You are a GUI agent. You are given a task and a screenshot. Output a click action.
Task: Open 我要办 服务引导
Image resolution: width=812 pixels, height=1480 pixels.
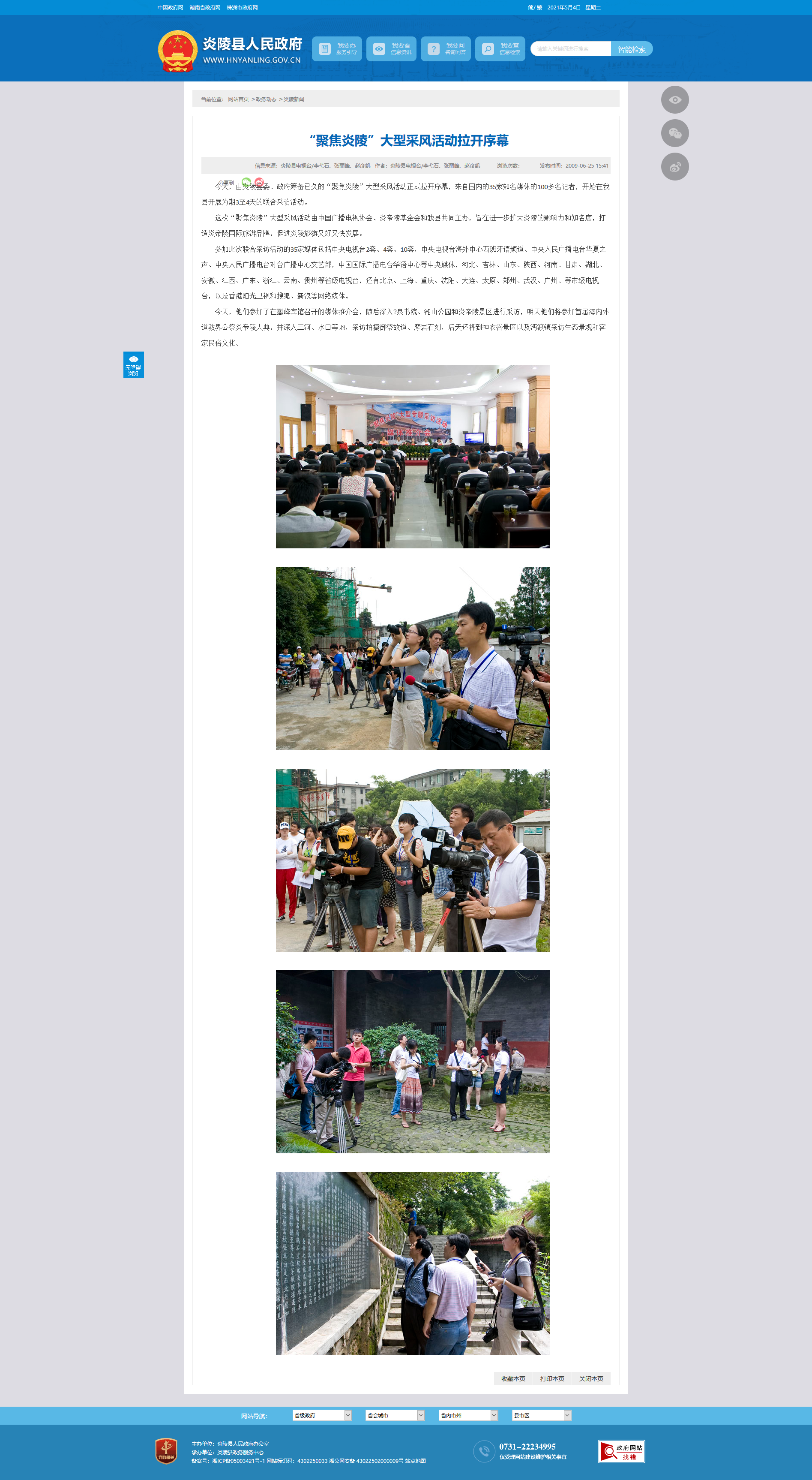coord(337,49)
